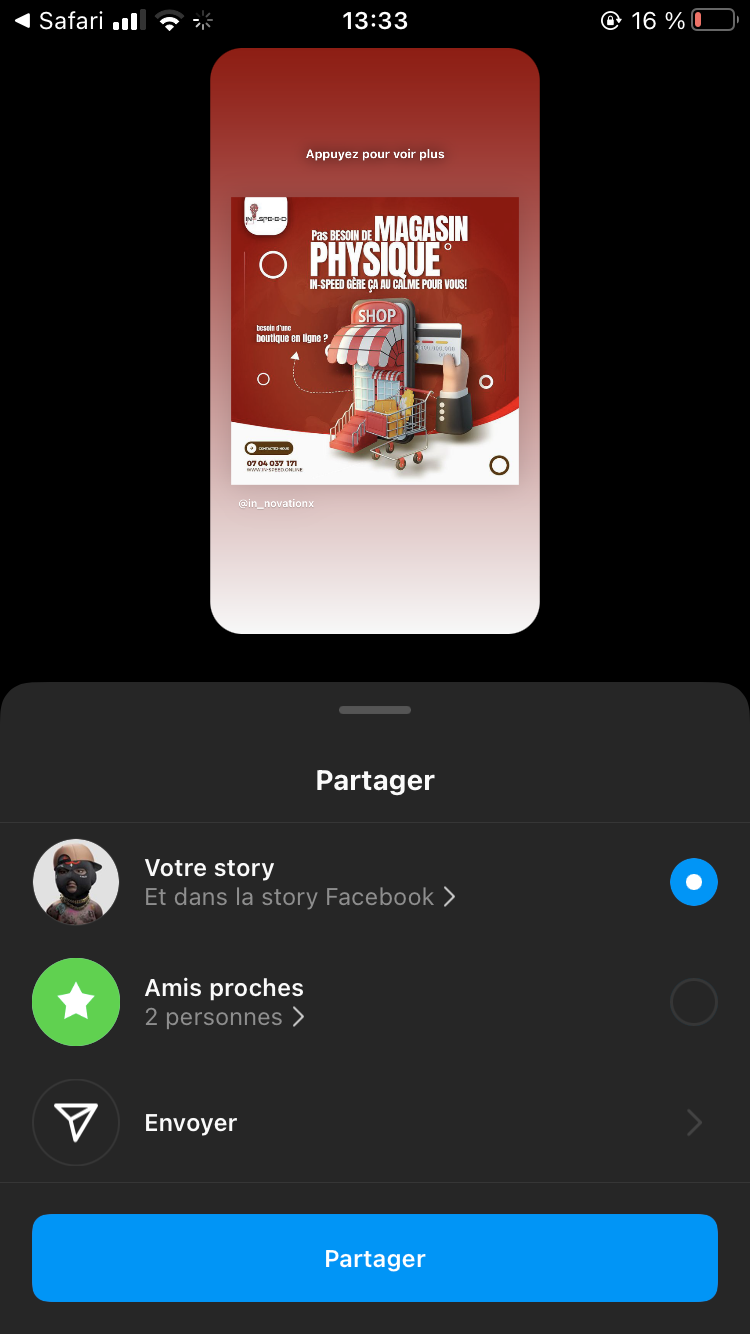Return to Safari via status bar back arrow
Viewport: 750px width, 1334px height.
pyautogui.click(x=58, y=20)
